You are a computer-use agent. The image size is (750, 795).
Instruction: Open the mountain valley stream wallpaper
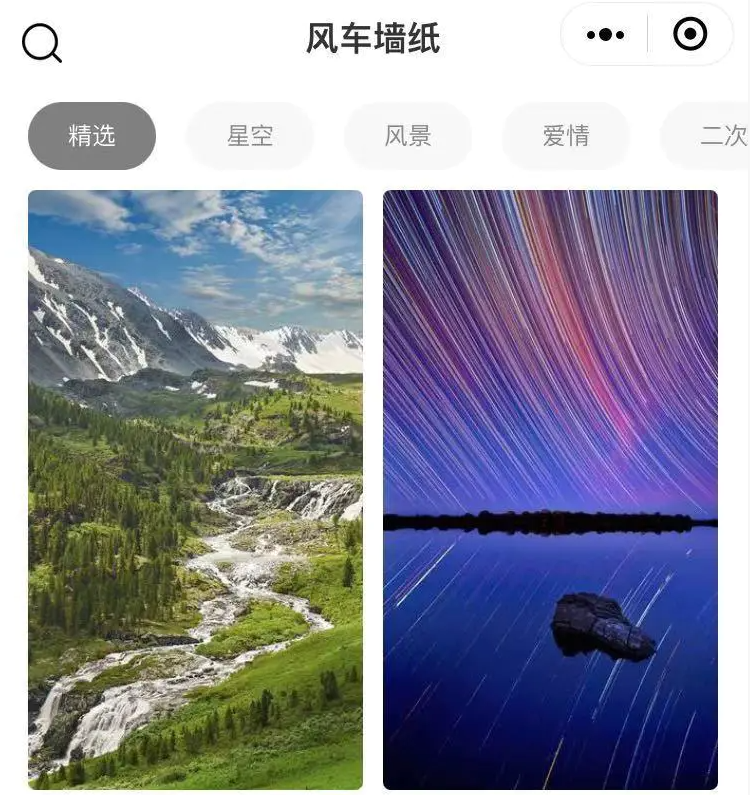tap(195, 490)
